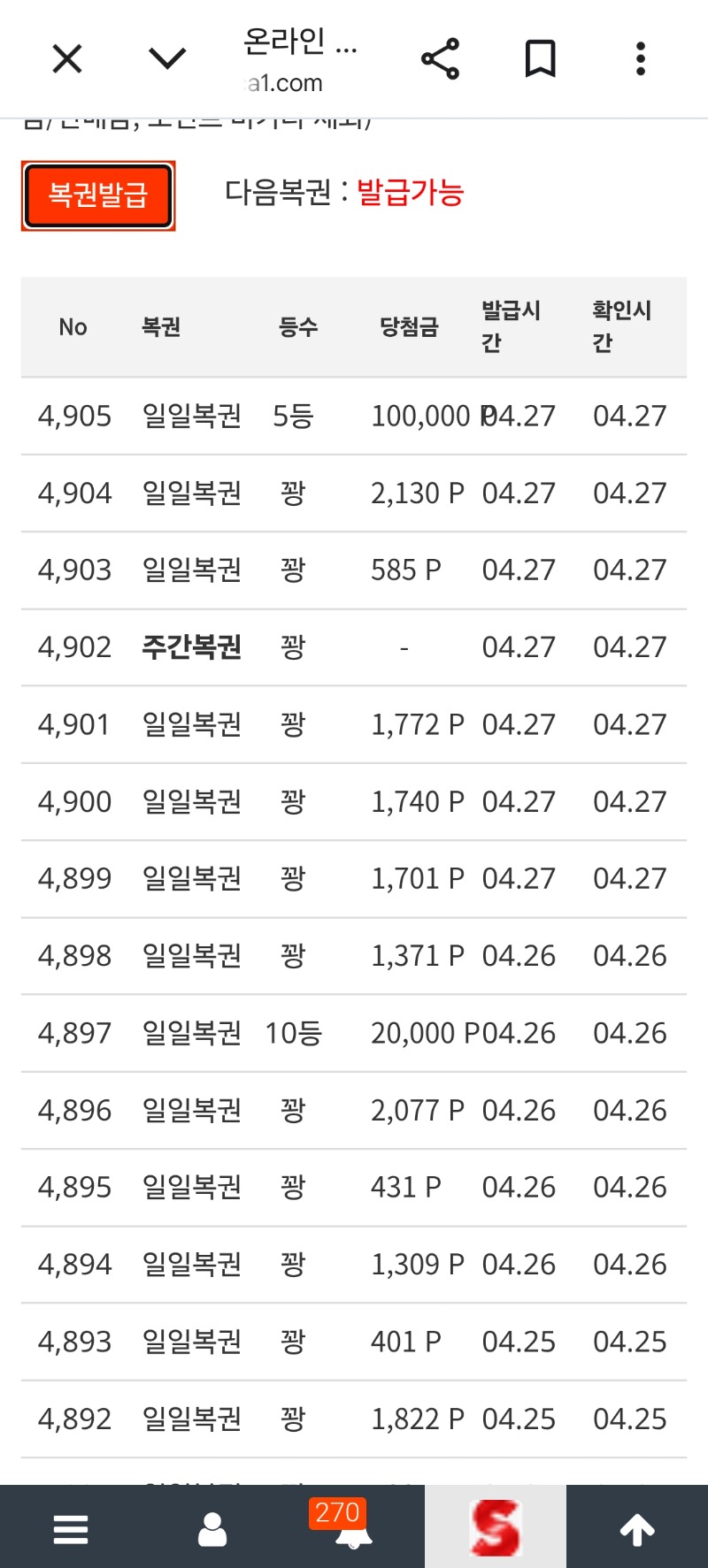The height and width of the screenshot is (1568, 708).
Task: Bookmark this page
Action: [540, 59]
